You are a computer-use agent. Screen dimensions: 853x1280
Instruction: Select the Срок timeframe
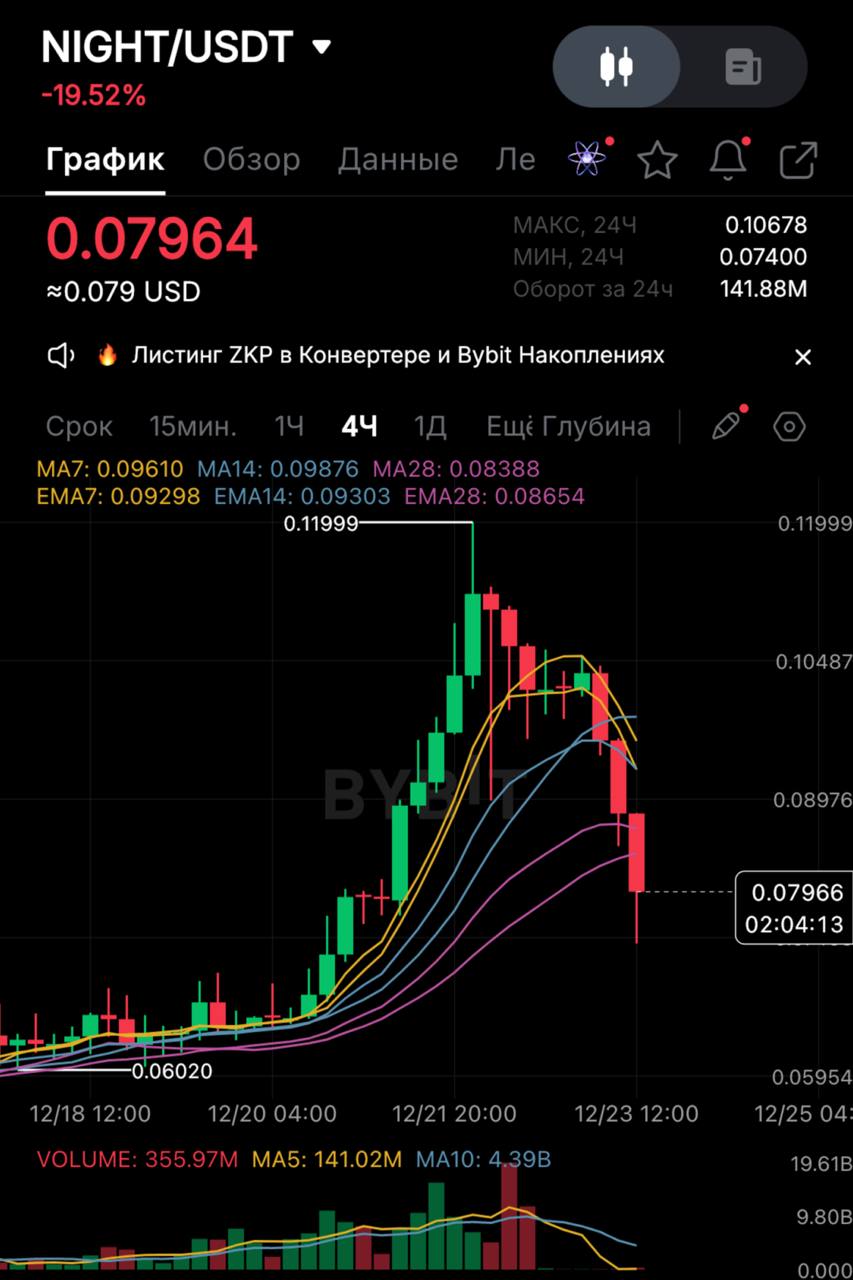tap(79, 427)
